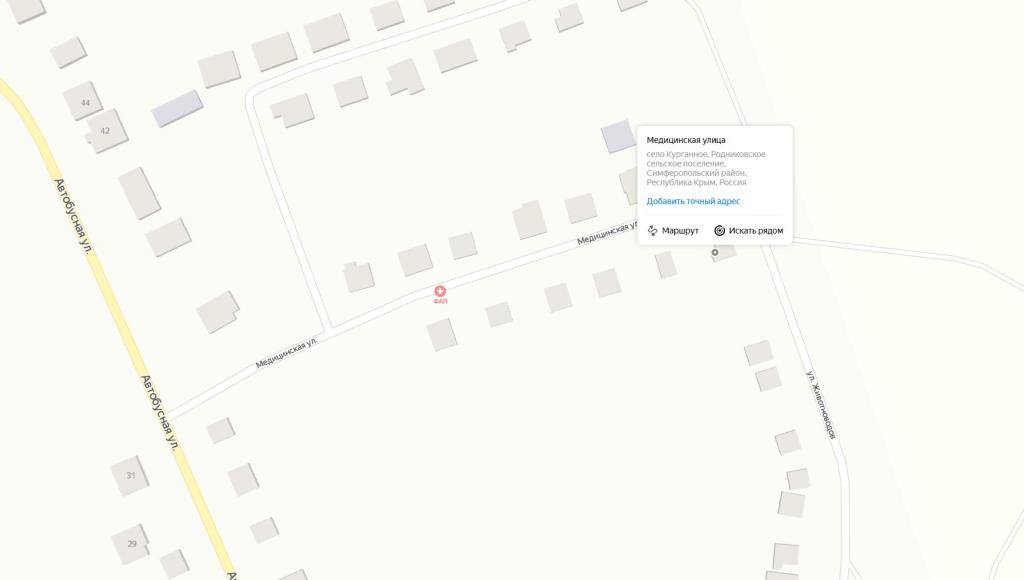Tap Искать рядом to search nearby
The height and width of the screenshot is (580, 1024).
tap(748, 231)
